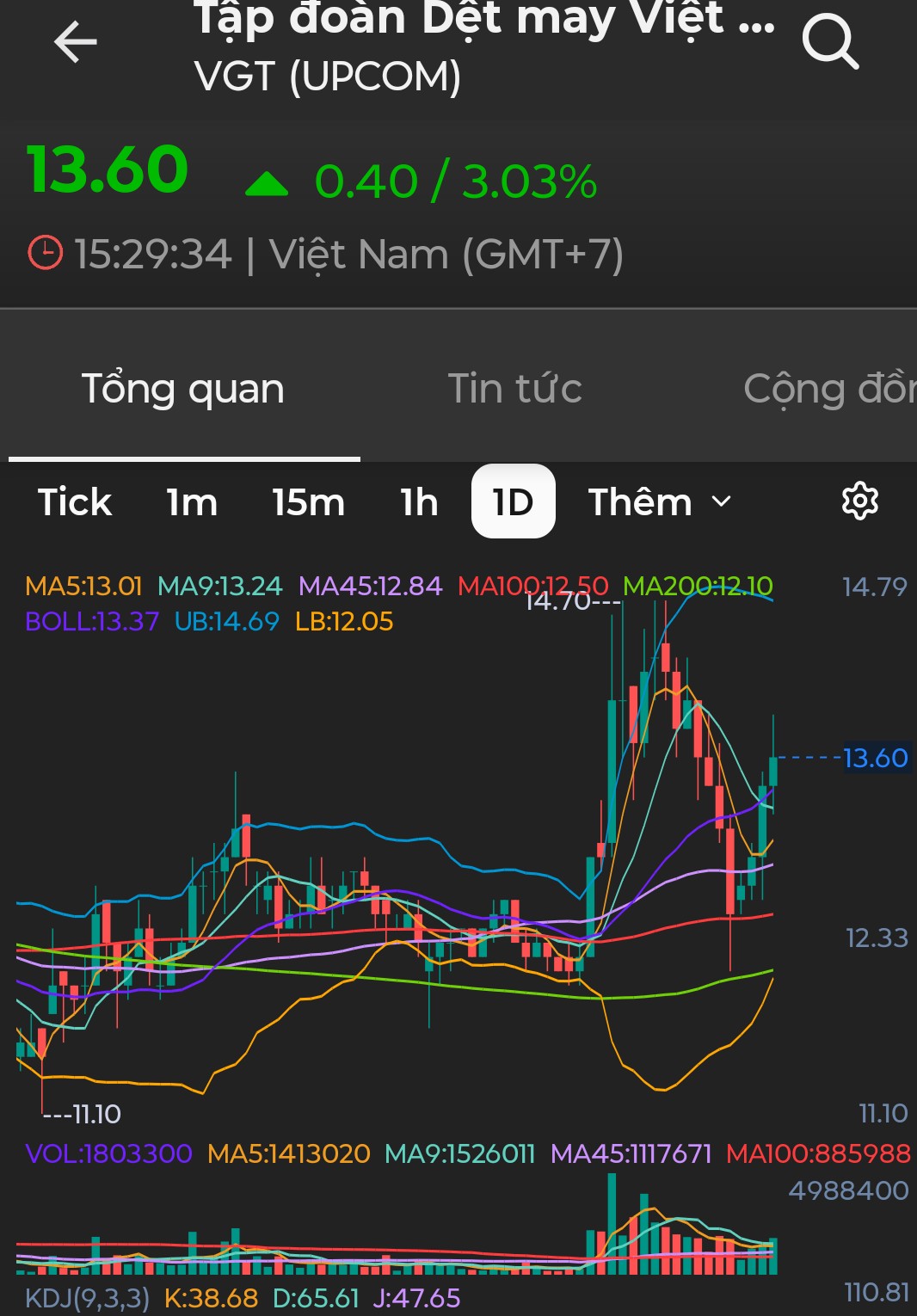Expand the Thêm interval dropdown

pyautogui.click(x=659, y=502)
